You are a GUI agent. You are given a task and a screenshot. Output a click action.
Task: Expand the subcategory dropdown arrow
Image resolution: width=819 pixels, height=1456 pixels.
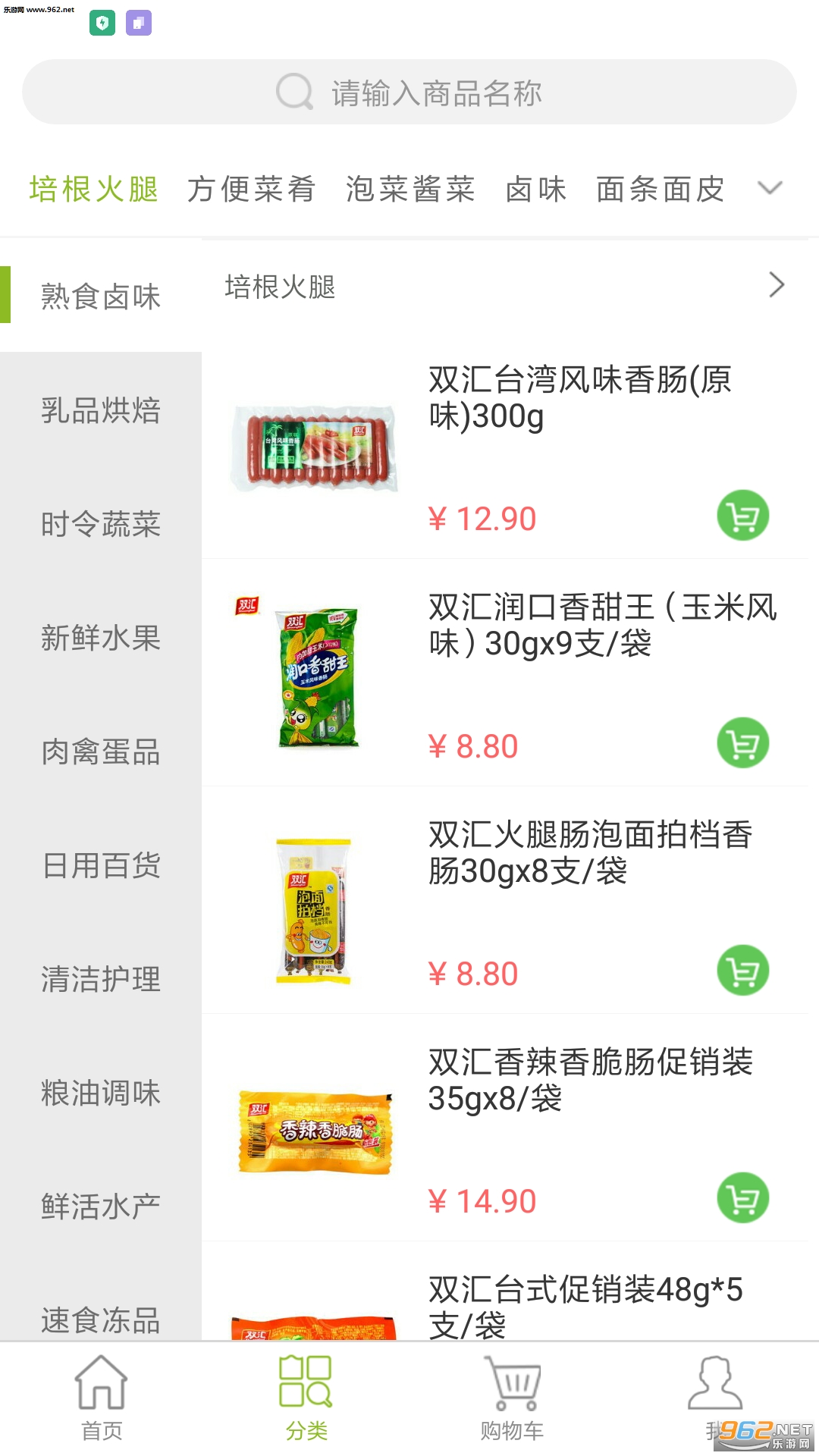click(x=770, y=188)
